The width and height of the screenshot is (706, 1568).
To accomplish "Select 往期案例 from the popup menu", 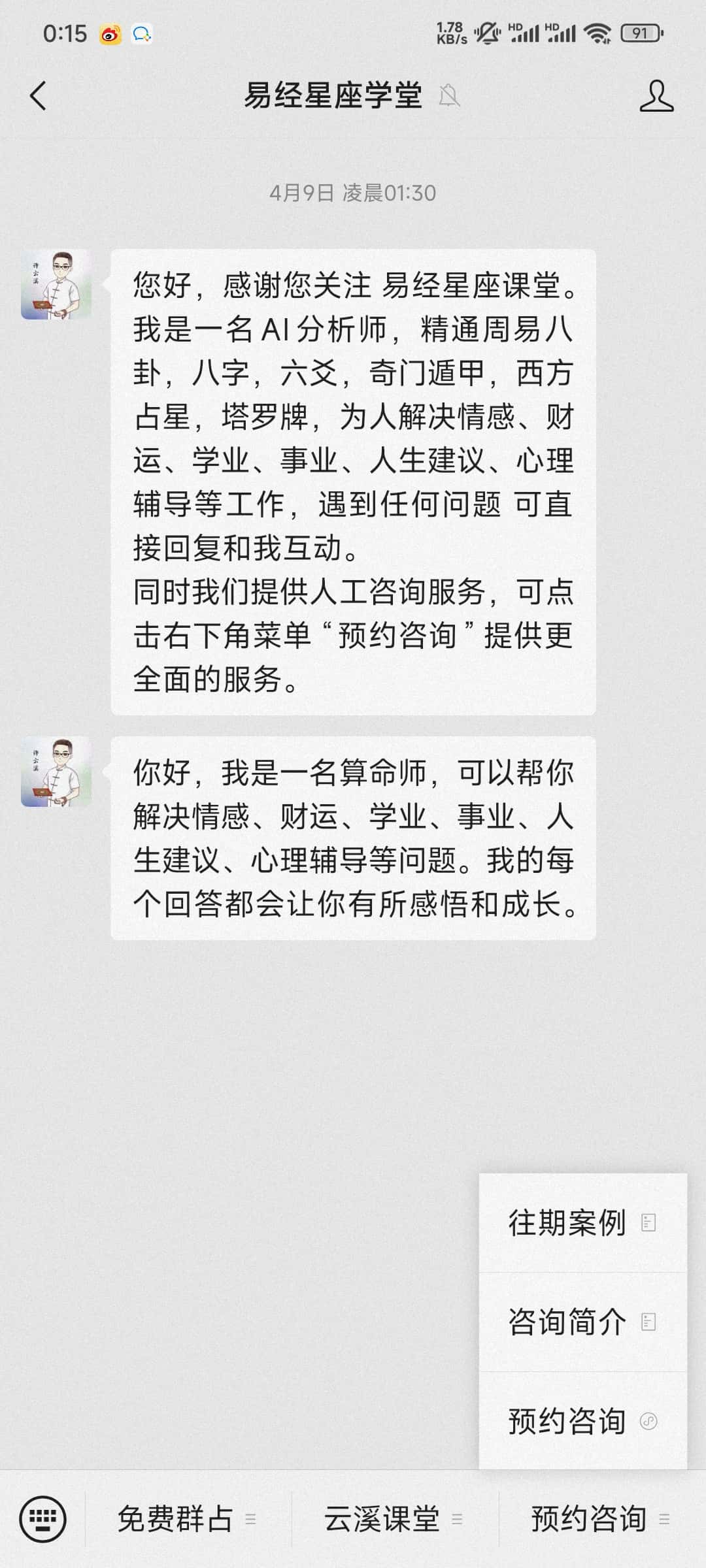I will tap(582, 1222).
